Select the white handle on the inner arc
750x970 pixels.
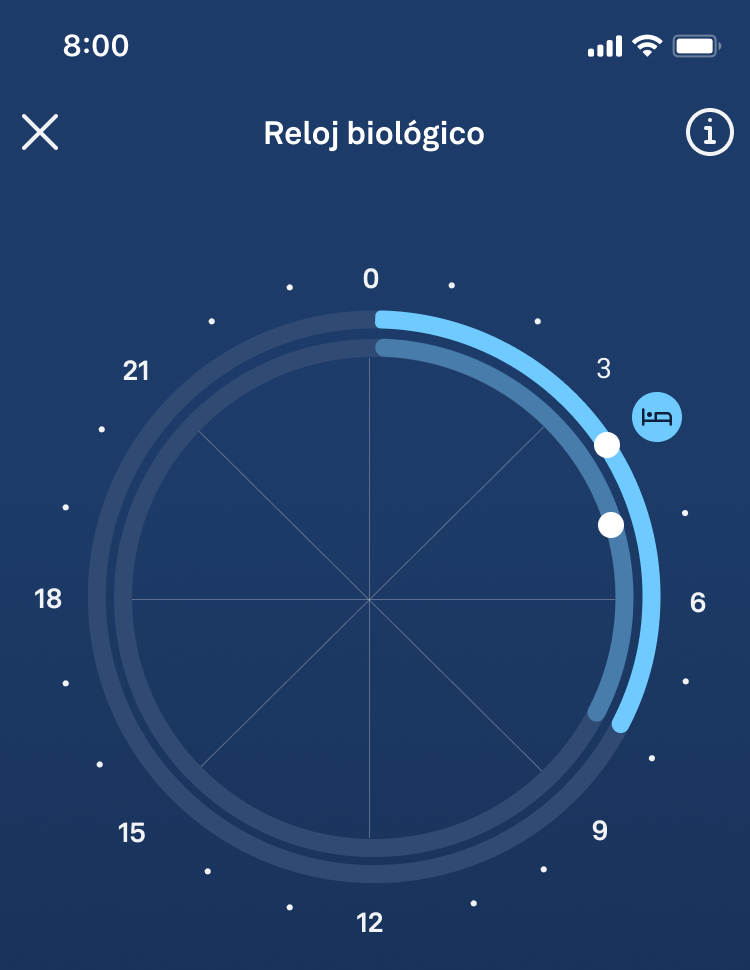(610, 524)
